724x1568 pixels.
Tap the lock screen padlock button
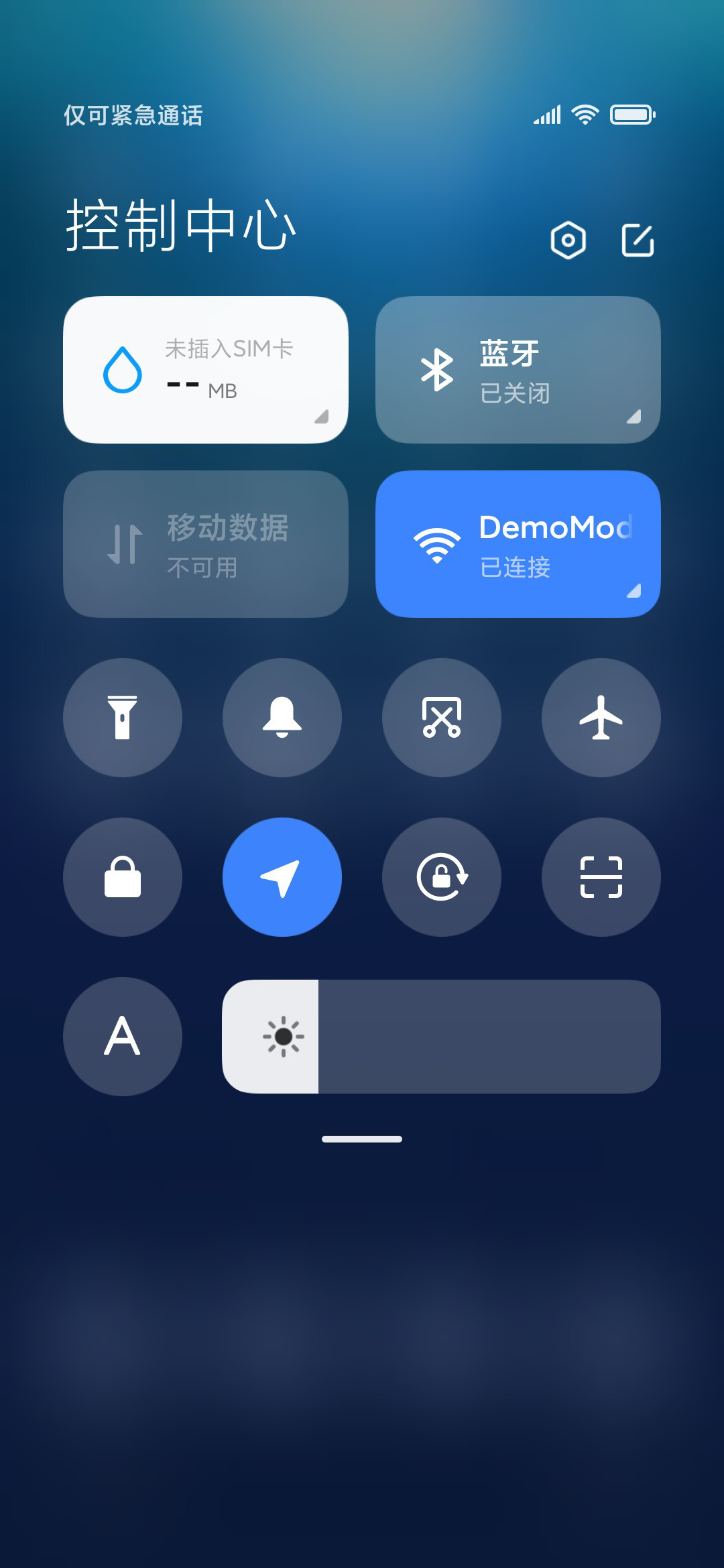(x=123, y=877)
